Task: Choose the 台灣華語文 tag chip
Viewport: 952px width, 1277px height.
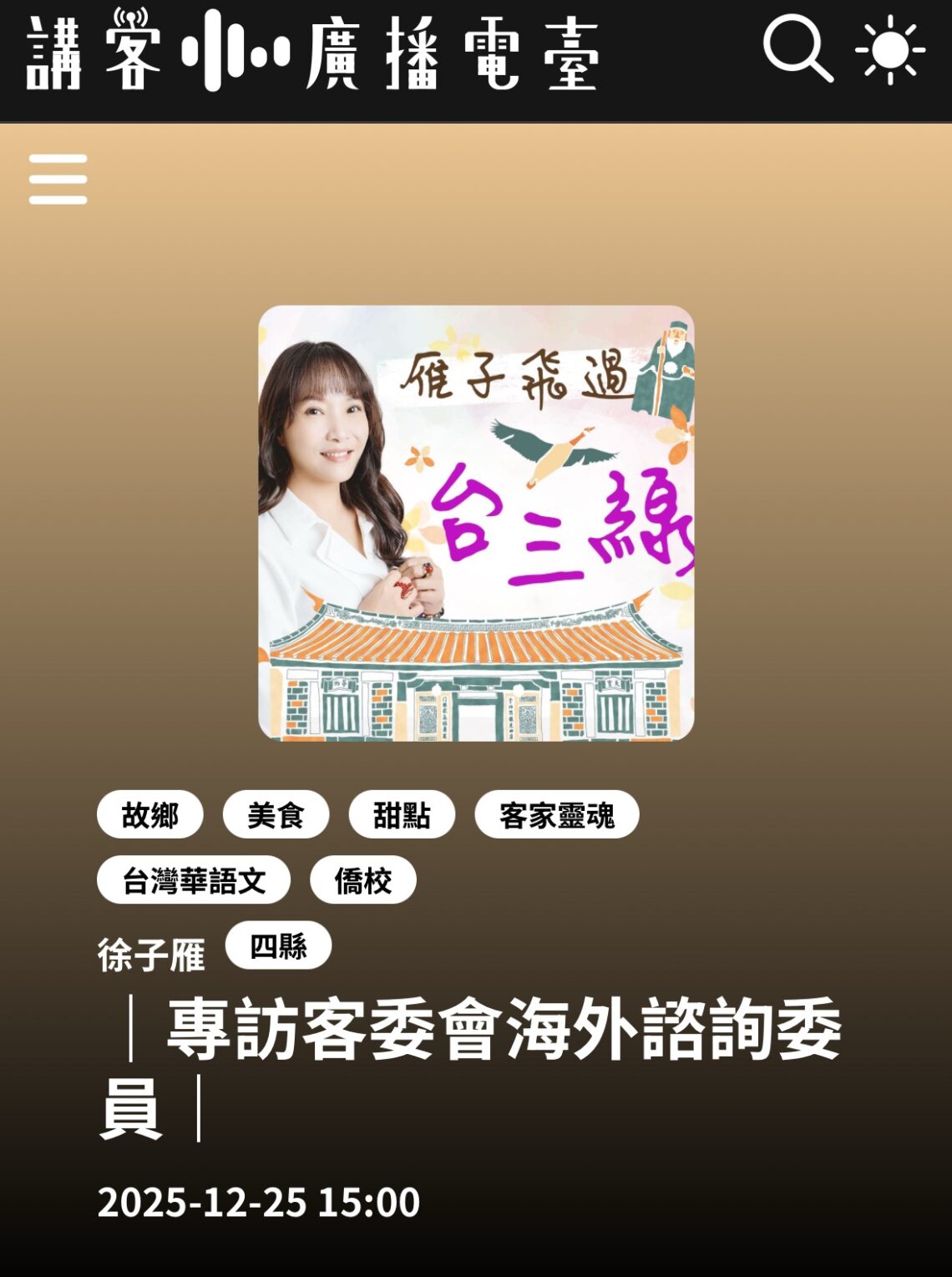Action: 194,880
